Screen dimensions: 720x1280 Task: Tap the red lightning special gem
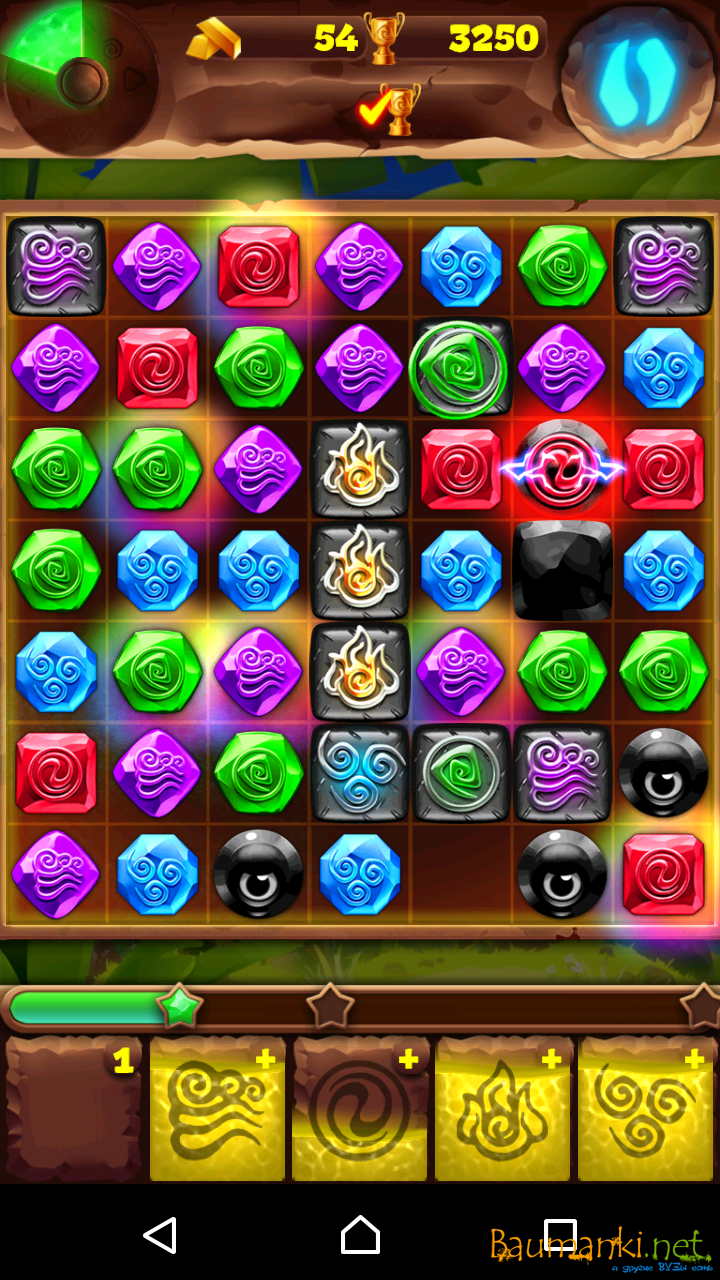561,468
